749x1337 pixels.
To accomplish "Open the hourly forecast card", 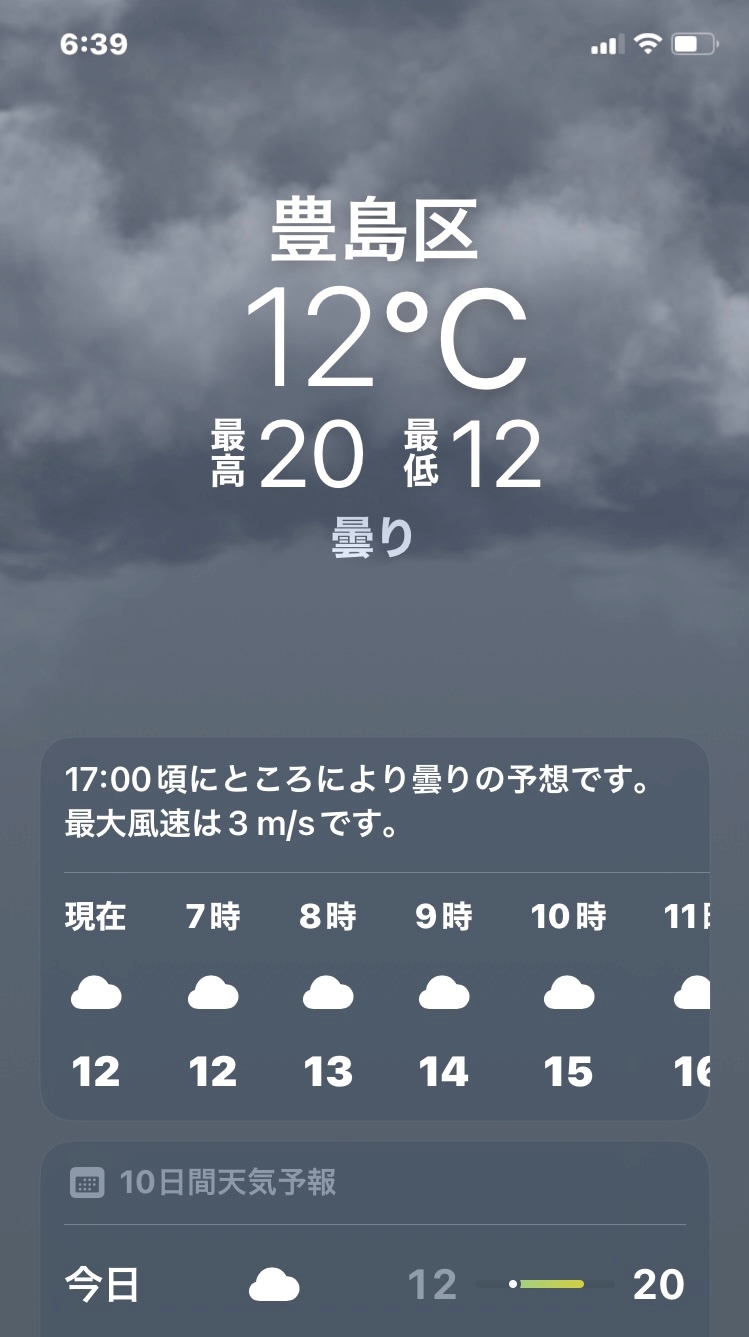I will [x=374, y=930].
